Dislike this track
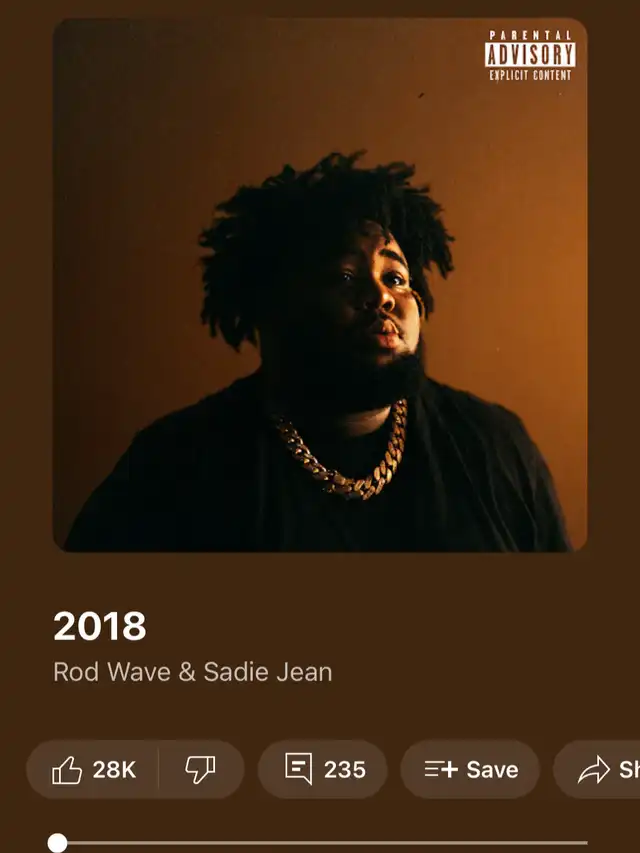640x853 pixels. (x=201, y=769)
